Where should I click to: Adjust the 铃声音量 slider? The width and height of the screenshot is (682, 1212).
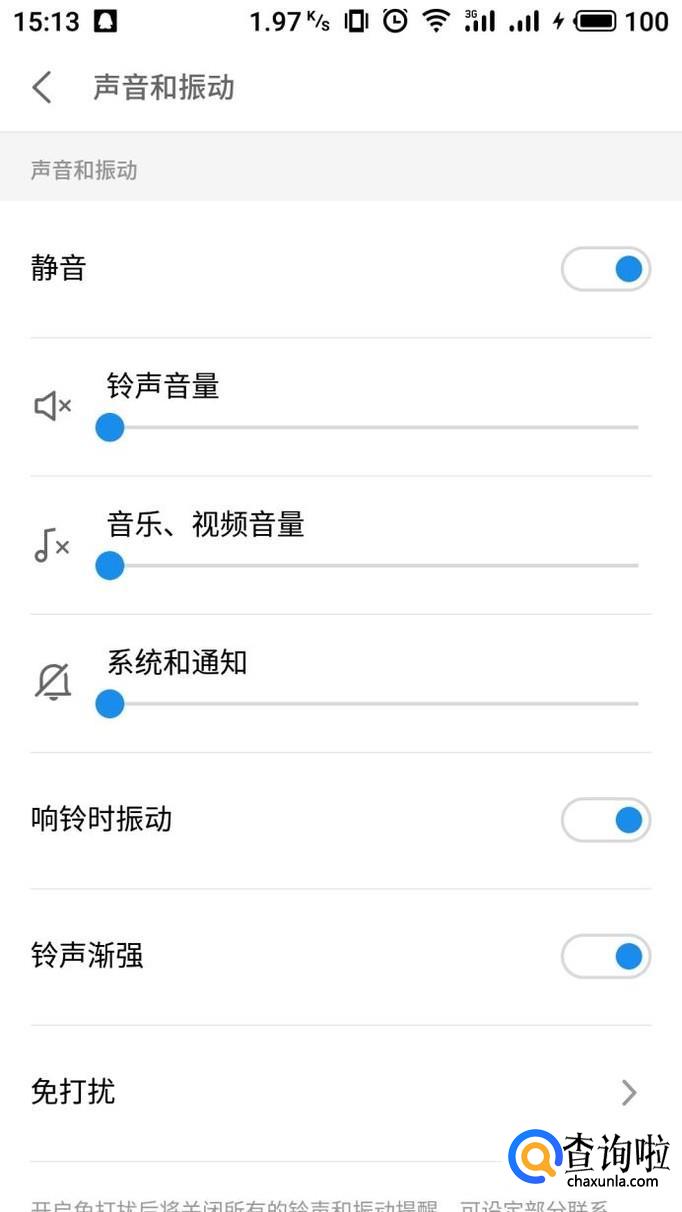point(110,428)
